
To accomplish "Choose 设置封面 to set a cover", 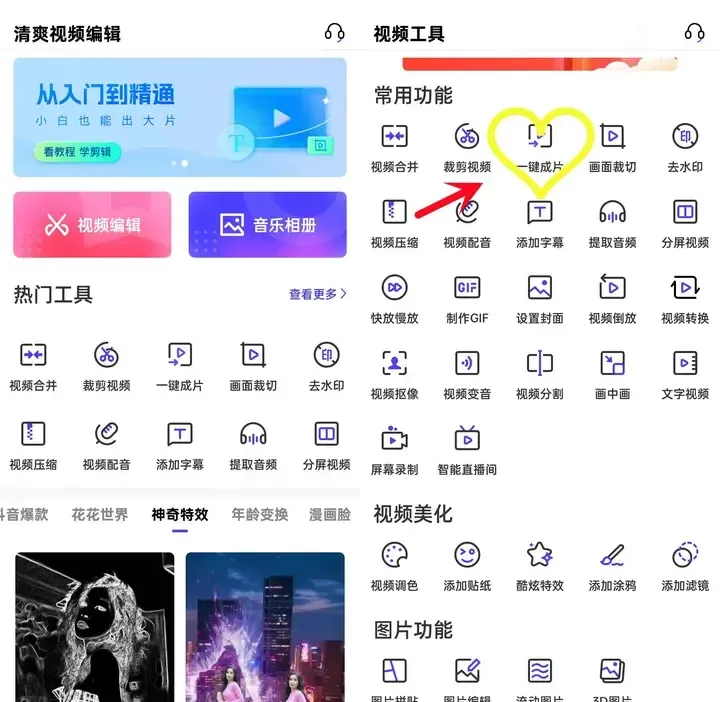I will coord(540,298).
